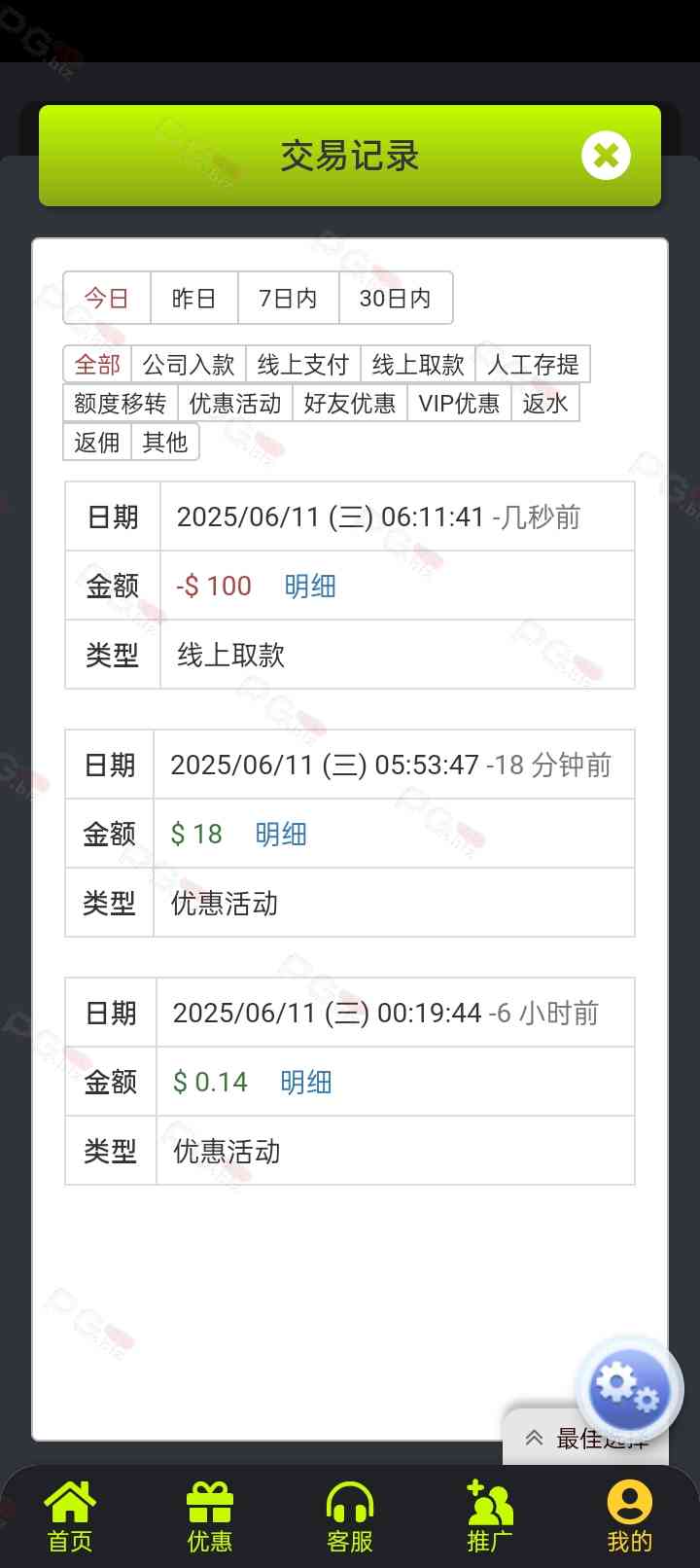Choose the 好友优惠 filter
The height and width of the screenshot is (1568, 700).
click(x=349, y=403)
